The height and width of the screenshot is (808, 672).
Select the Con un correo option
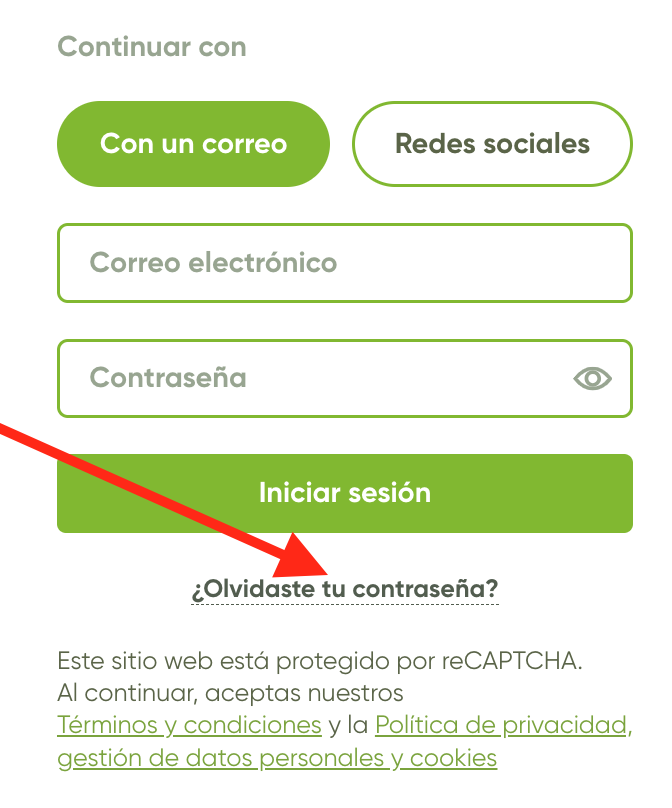tap(193, 144)
